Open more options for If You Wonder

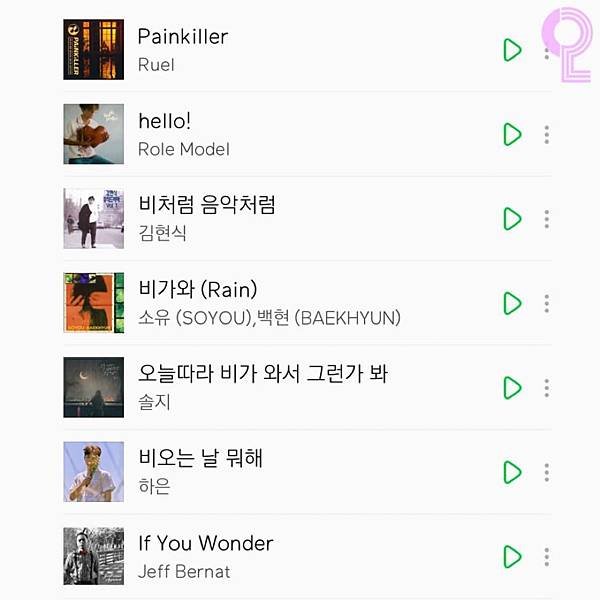546,557
